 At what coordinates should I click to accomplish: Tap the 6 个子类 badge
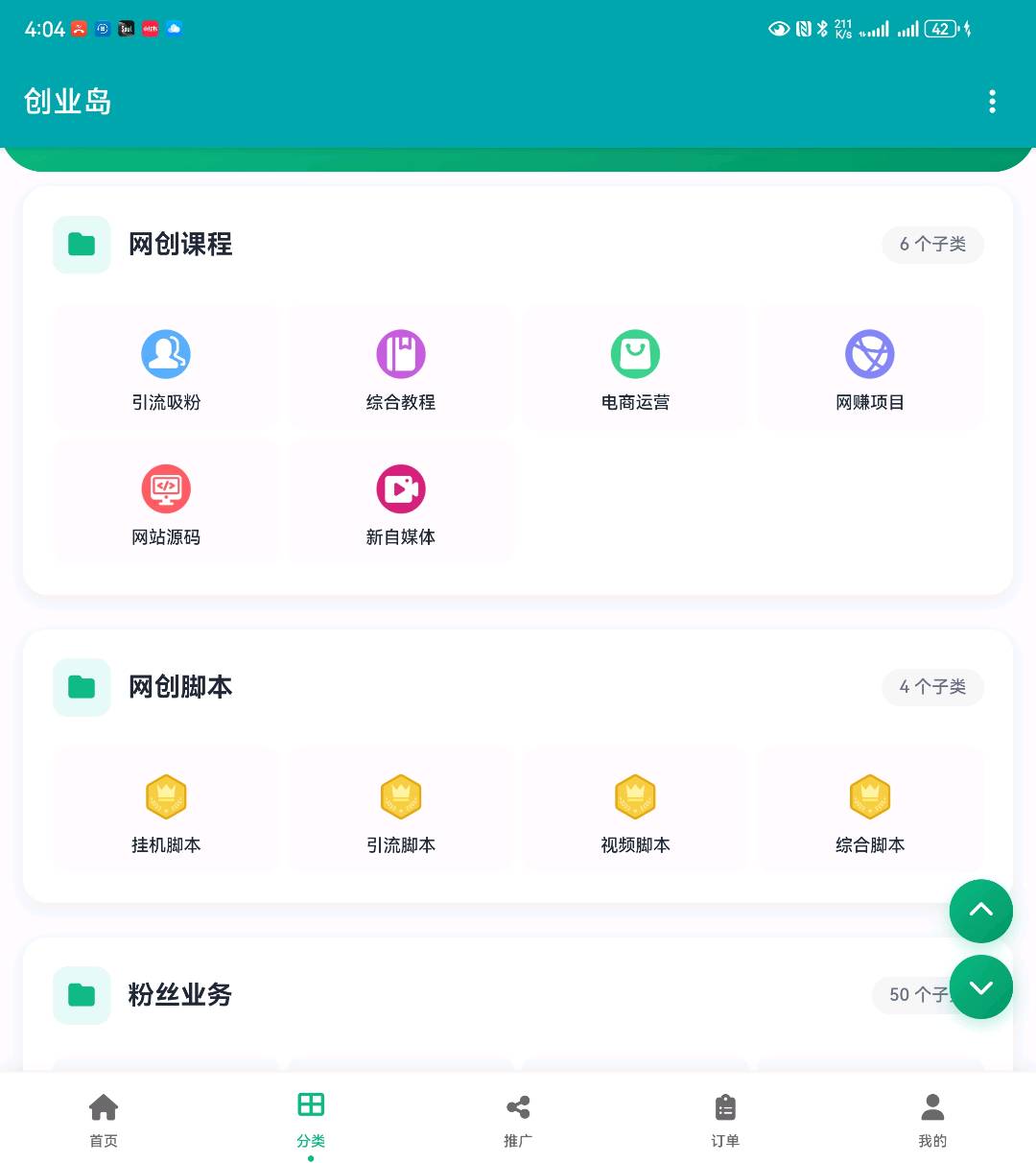[932, 245]
